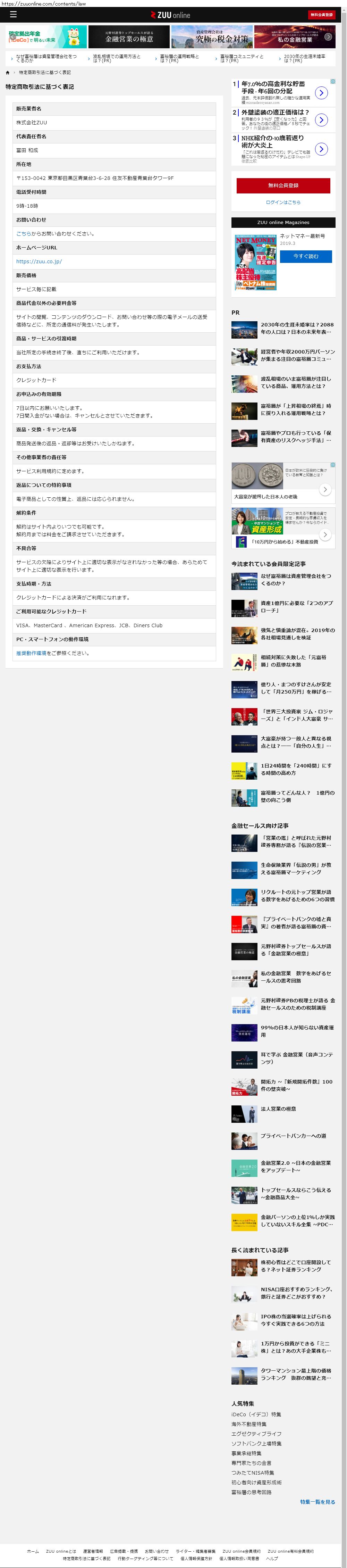Open ad 年7.0%の高金利な貯蓄手段
This screenshot has height=1568, width=347.
click(273, 87)
